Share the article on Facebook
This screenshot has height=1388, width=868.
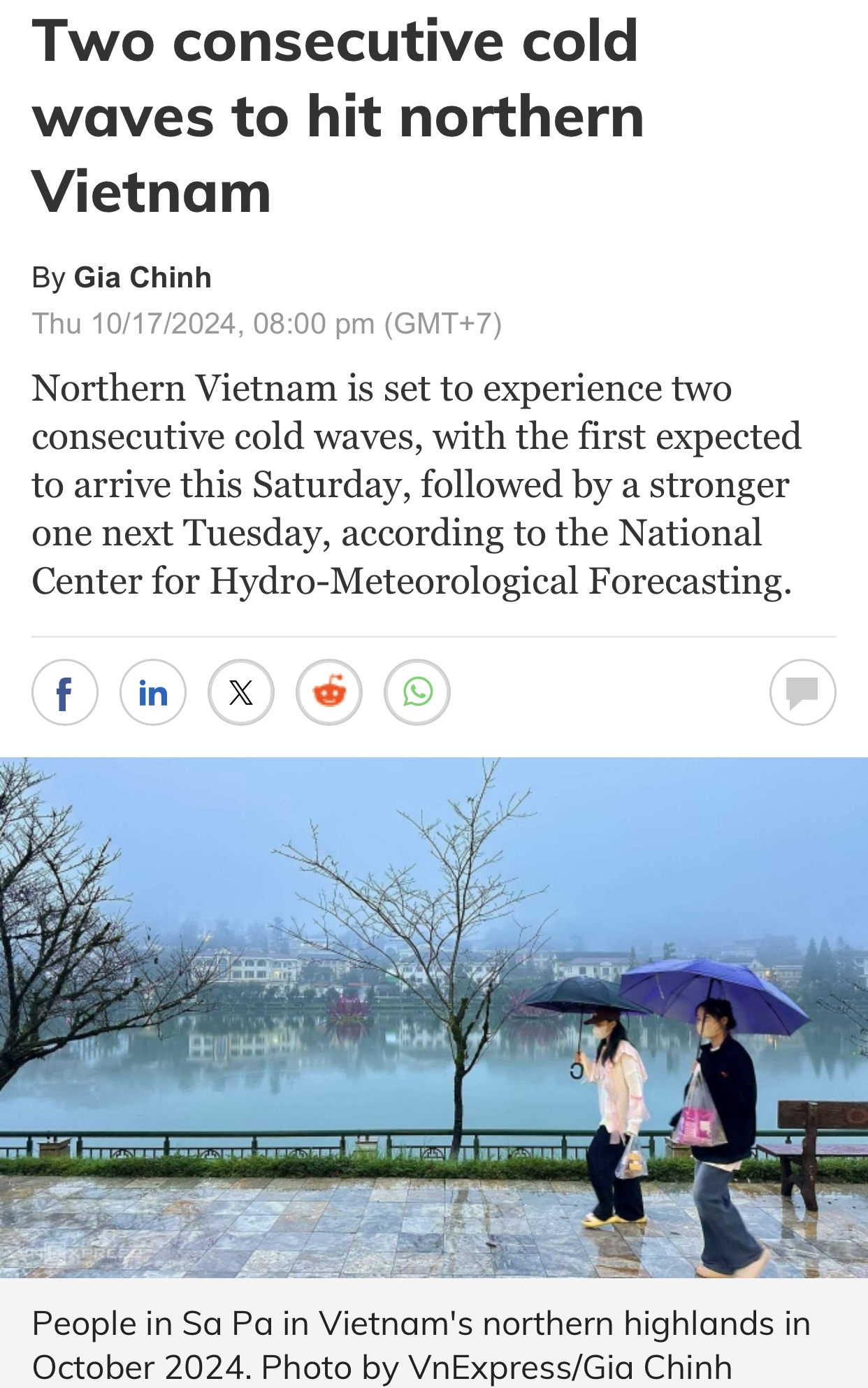pos(64,692)
